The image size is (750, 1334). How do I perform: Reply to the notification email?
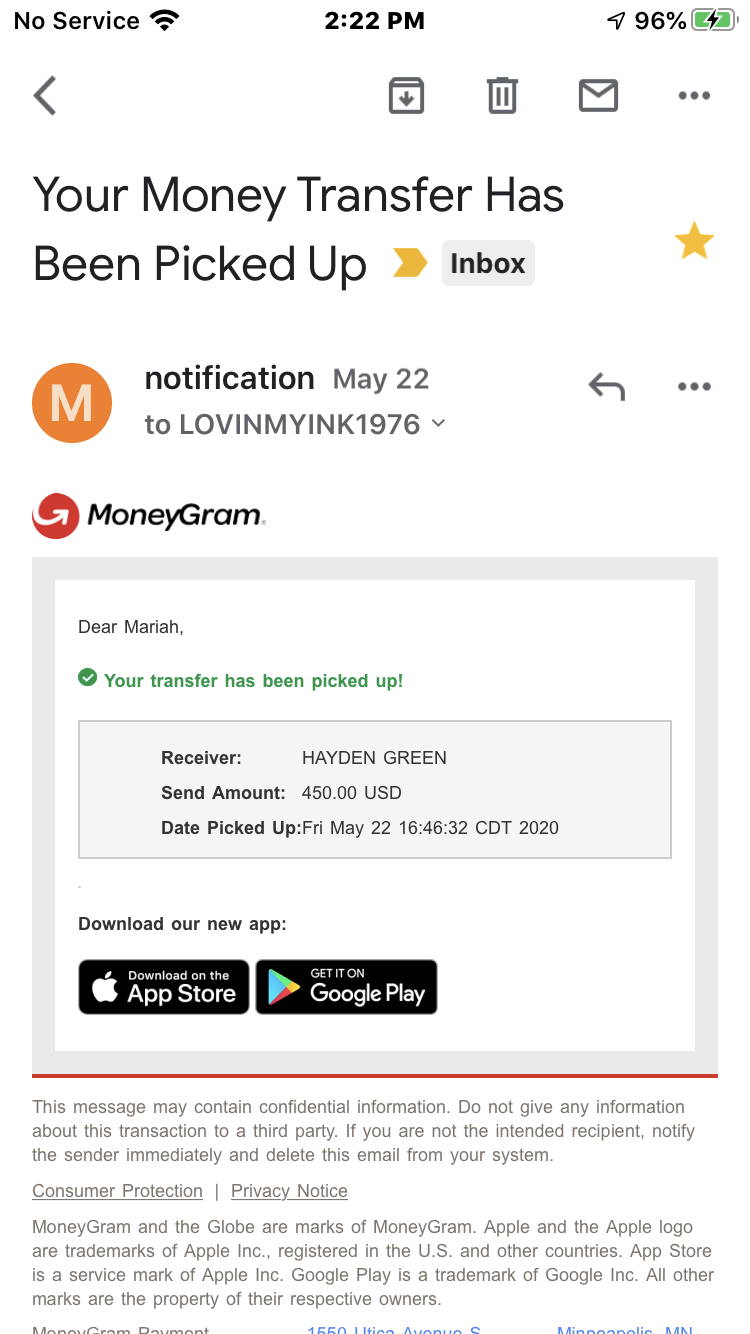tap(606, 386)
